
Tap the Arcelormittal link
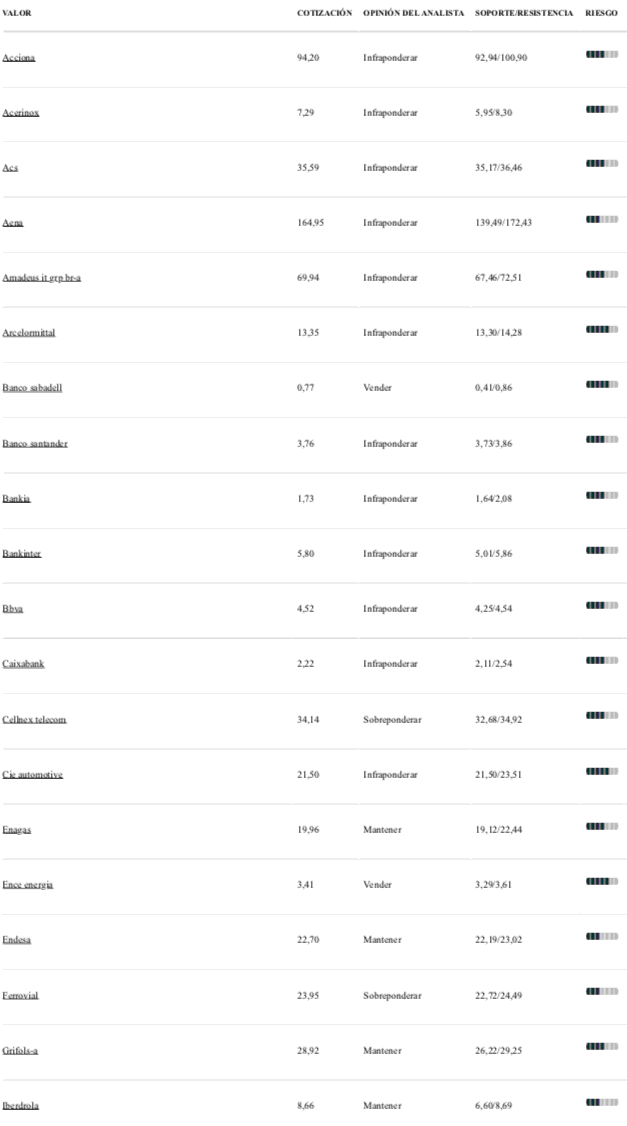(29, 333)
